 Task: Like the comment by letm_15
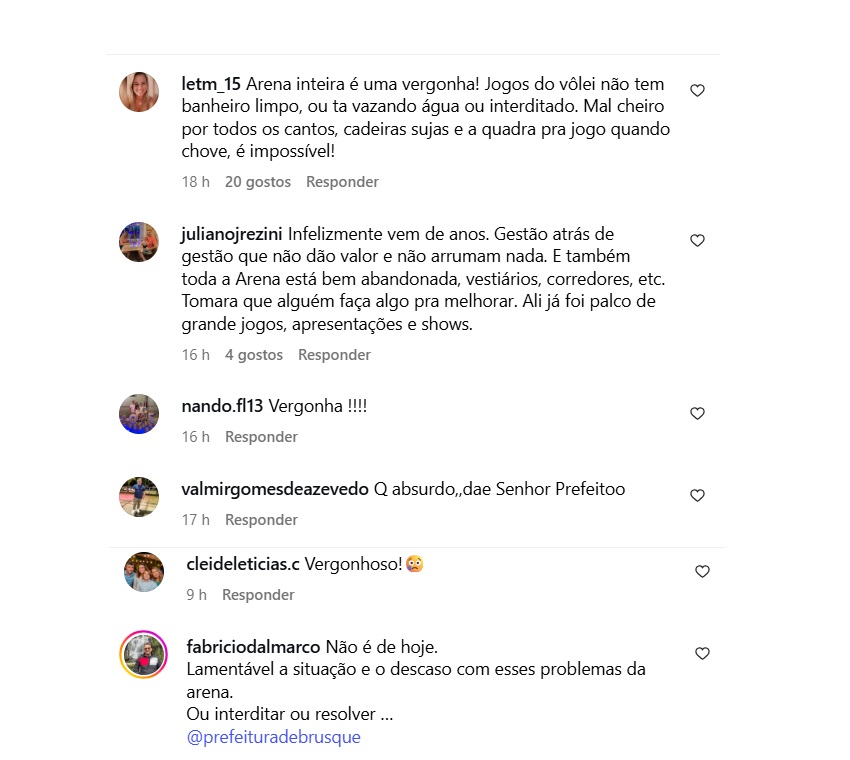click(698, 91)
